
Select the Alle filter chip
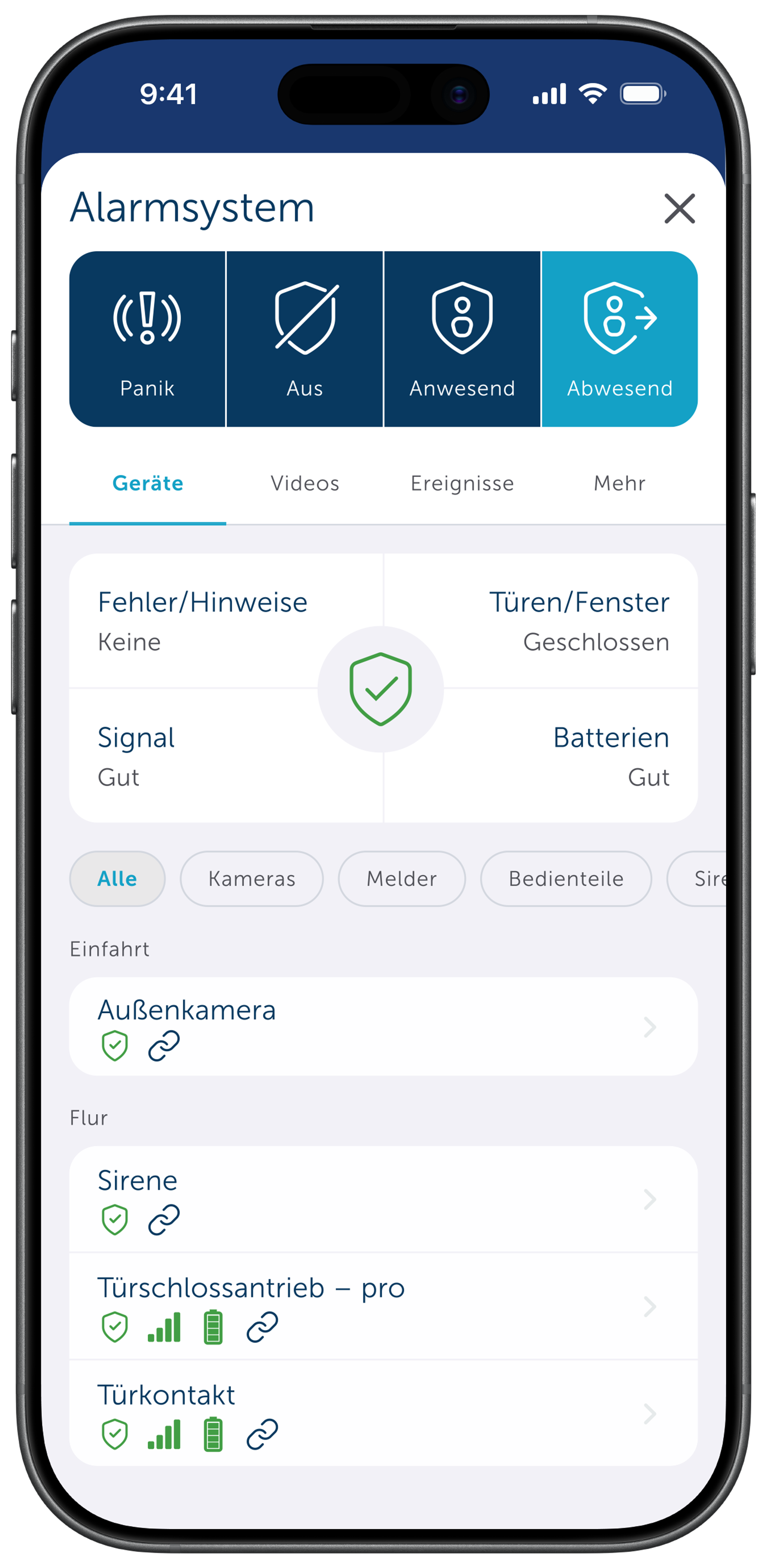[x=117, y=878]
